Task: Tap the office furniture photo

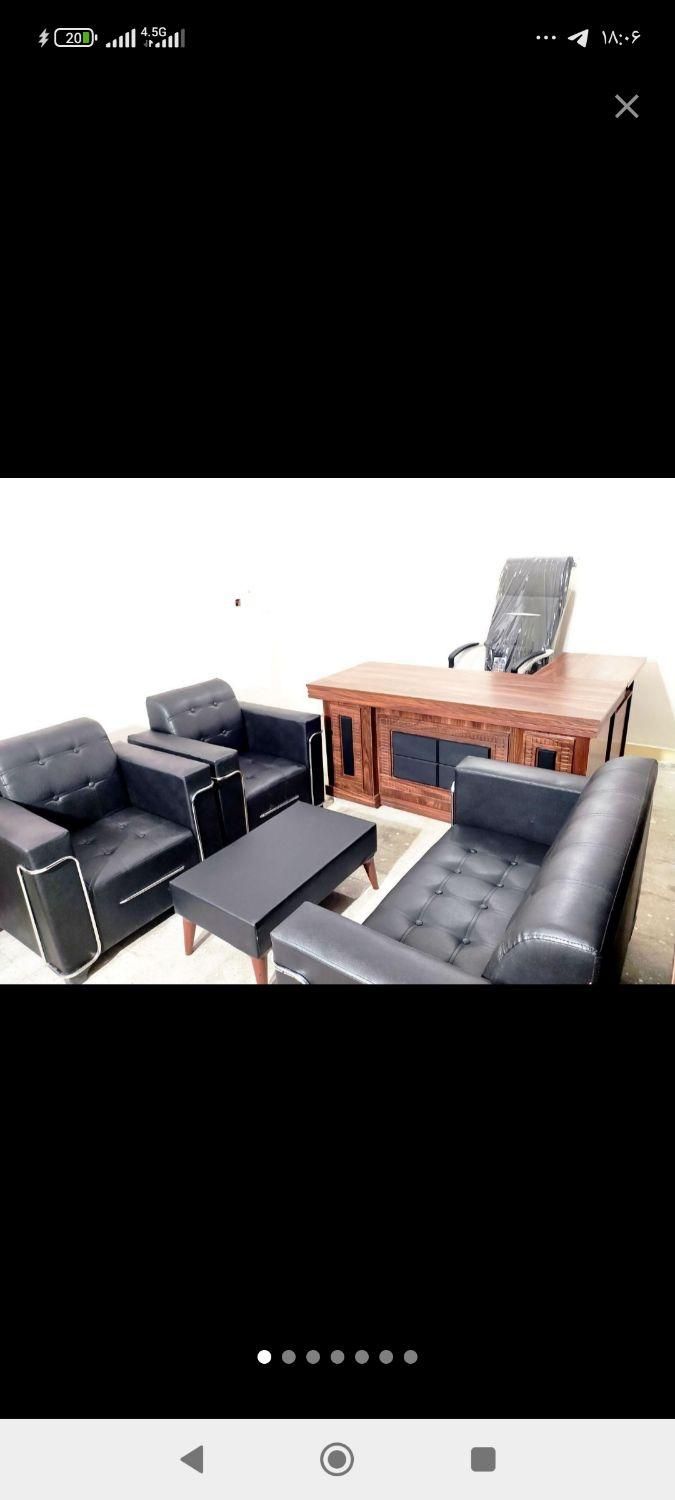Action: pos(337,731)
